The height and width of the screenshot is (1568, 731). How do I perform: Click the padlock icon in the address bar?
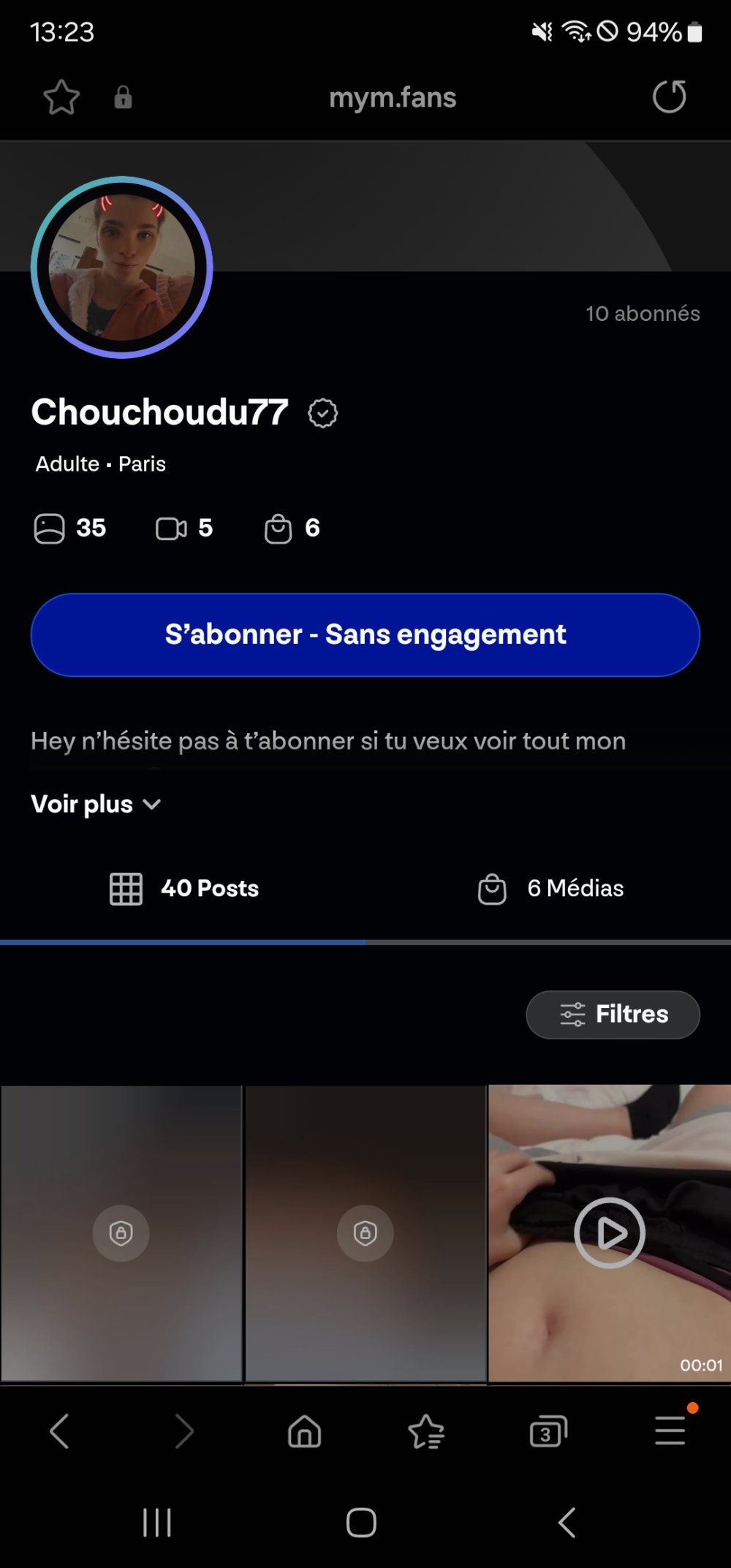pos(122,96)
